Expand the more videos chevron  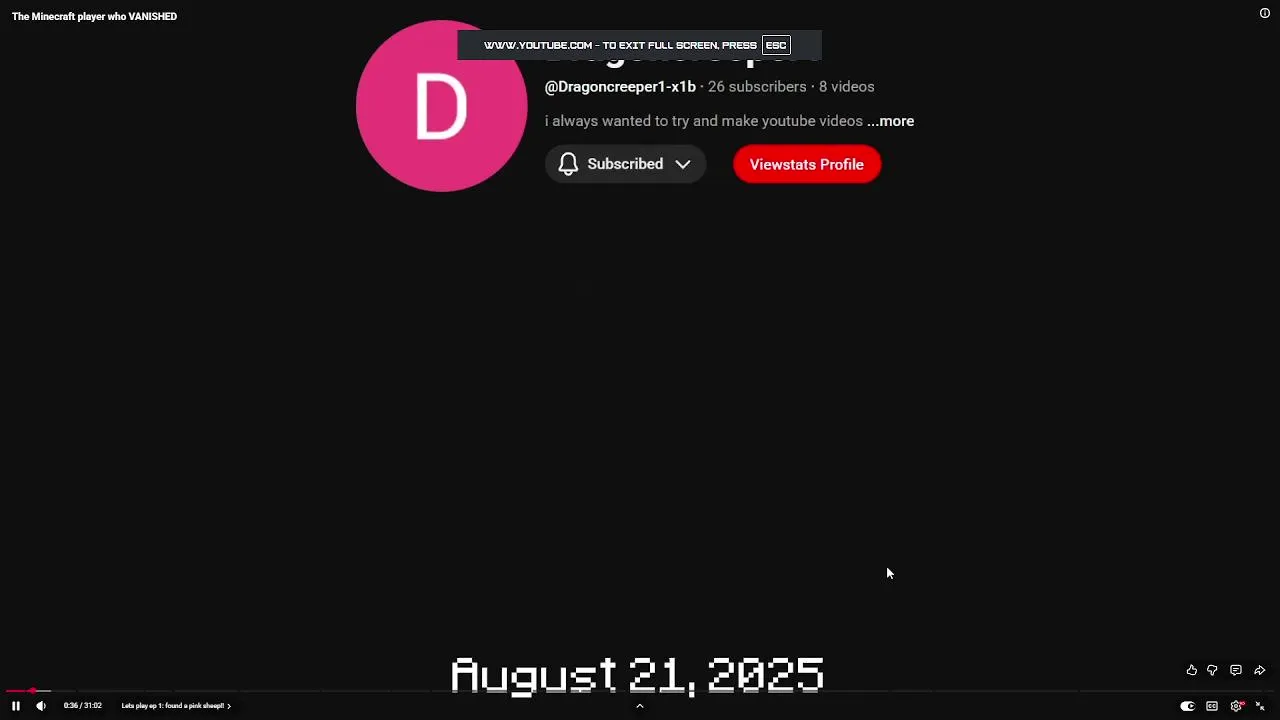640,706
